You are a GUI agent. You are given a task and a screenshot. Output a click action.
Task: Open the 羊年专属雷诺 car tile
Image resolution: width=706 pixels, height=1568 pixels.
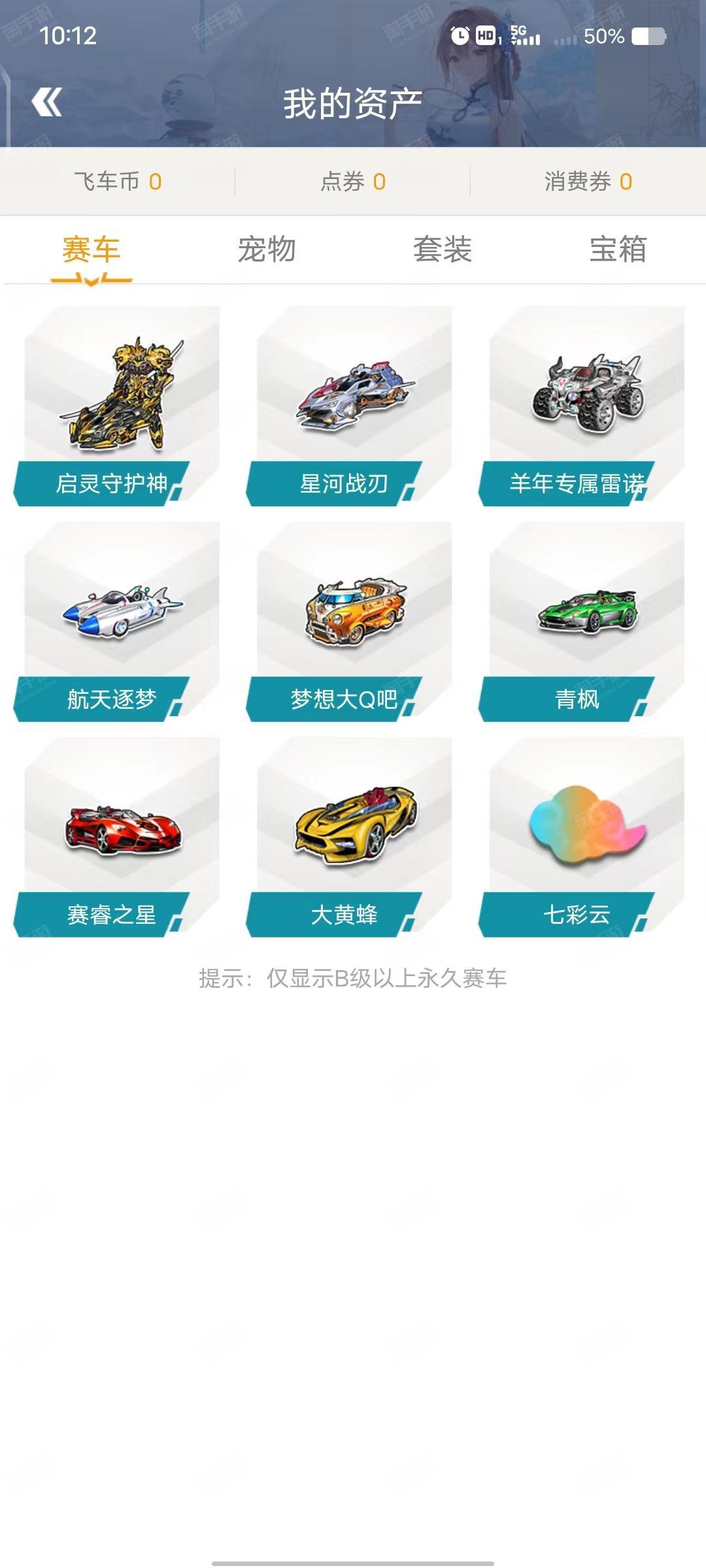582,406
